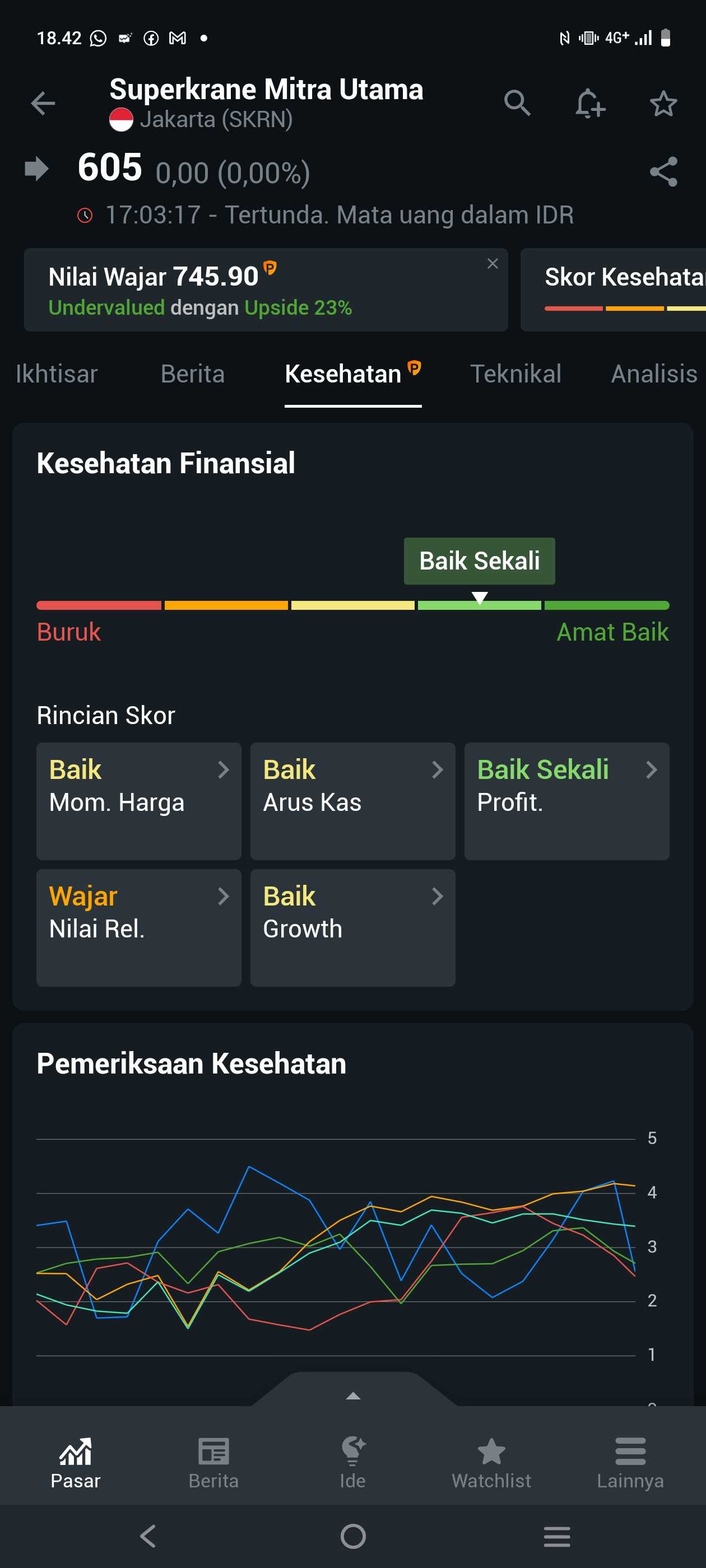Select the Analisis tab
This screenshot has height=1568, width=706.
click(654, 374)
